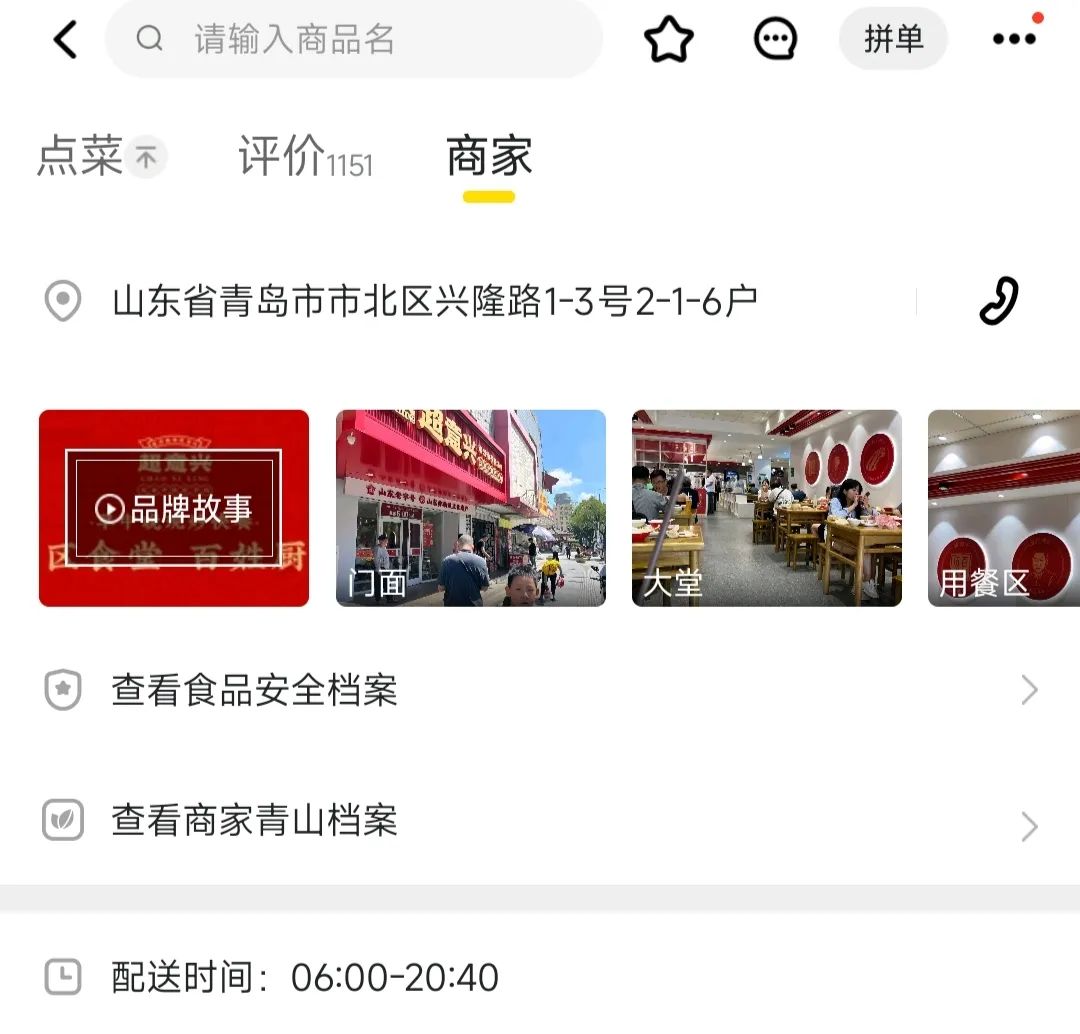Select the 商家 tab
This screenshot has width=1080, height=1034.
(489, 157)
